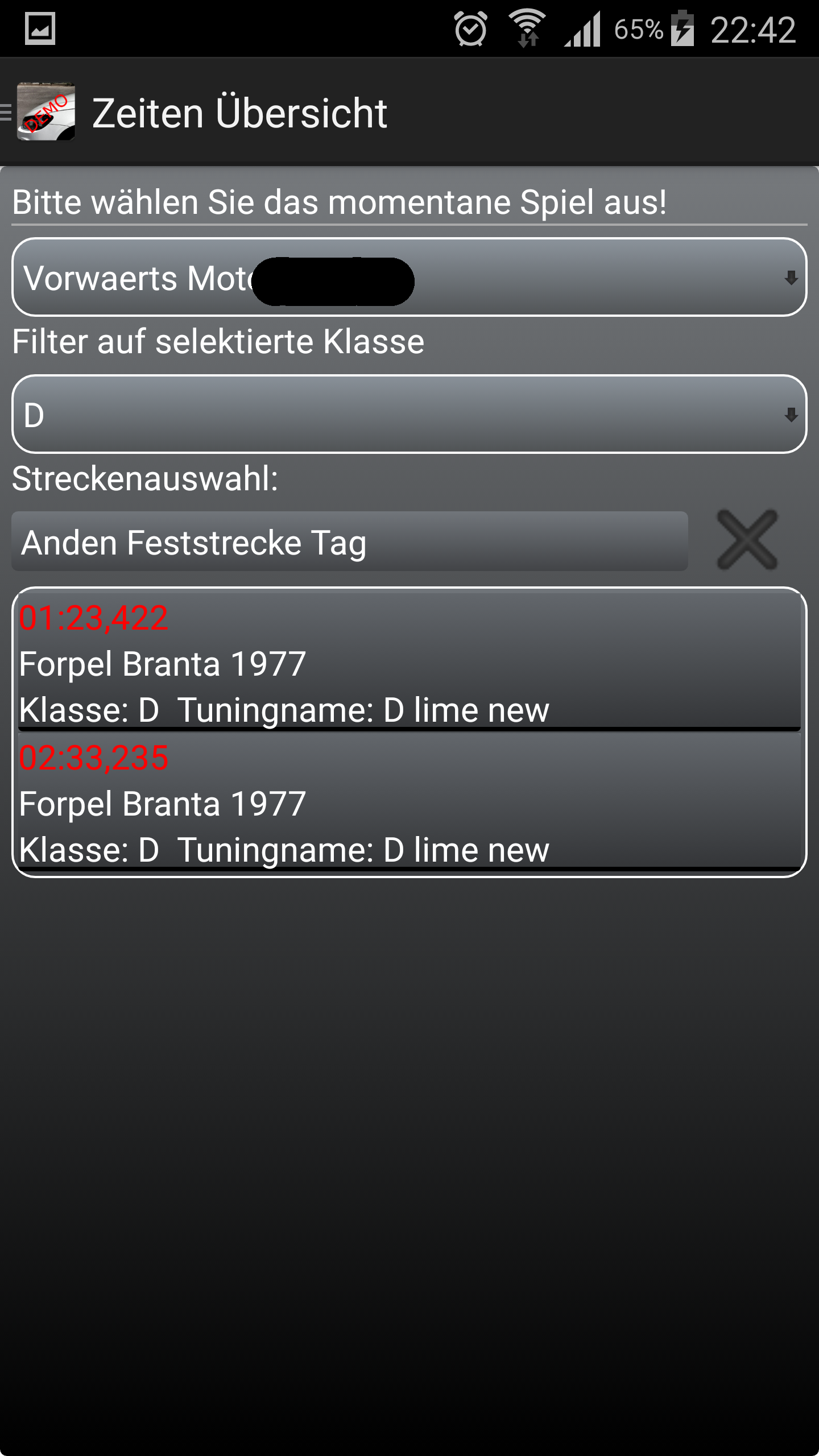Tap the Anden Feststrecke Tag track field
The height and width of the screenshot is (1456, 819).
coord(349,541)
